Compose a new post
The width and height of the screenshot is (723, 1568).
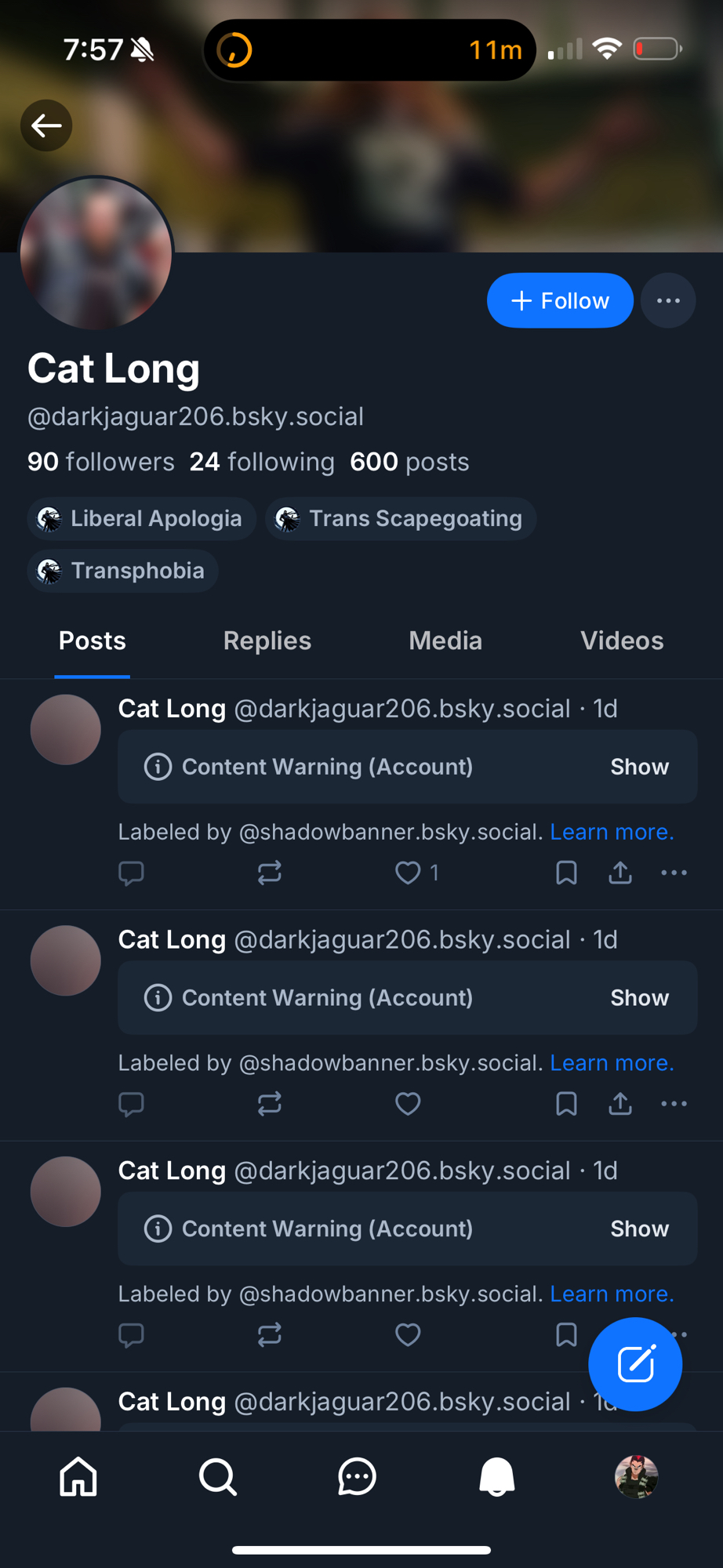pos(635,1364)
